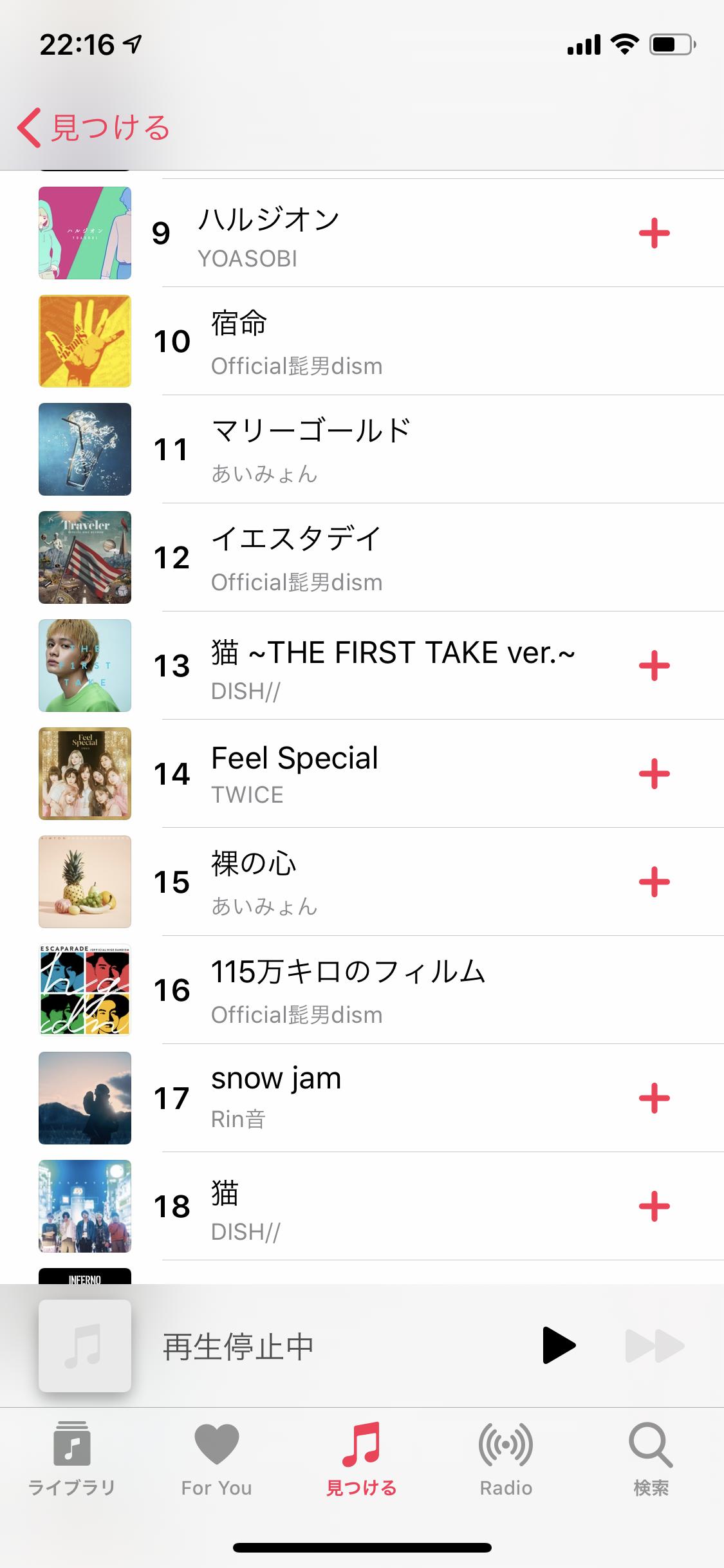Add number 18 song 猫 to library
Image resolution: width=724 pixels, height=1568 pixels.
(654, 1206)
